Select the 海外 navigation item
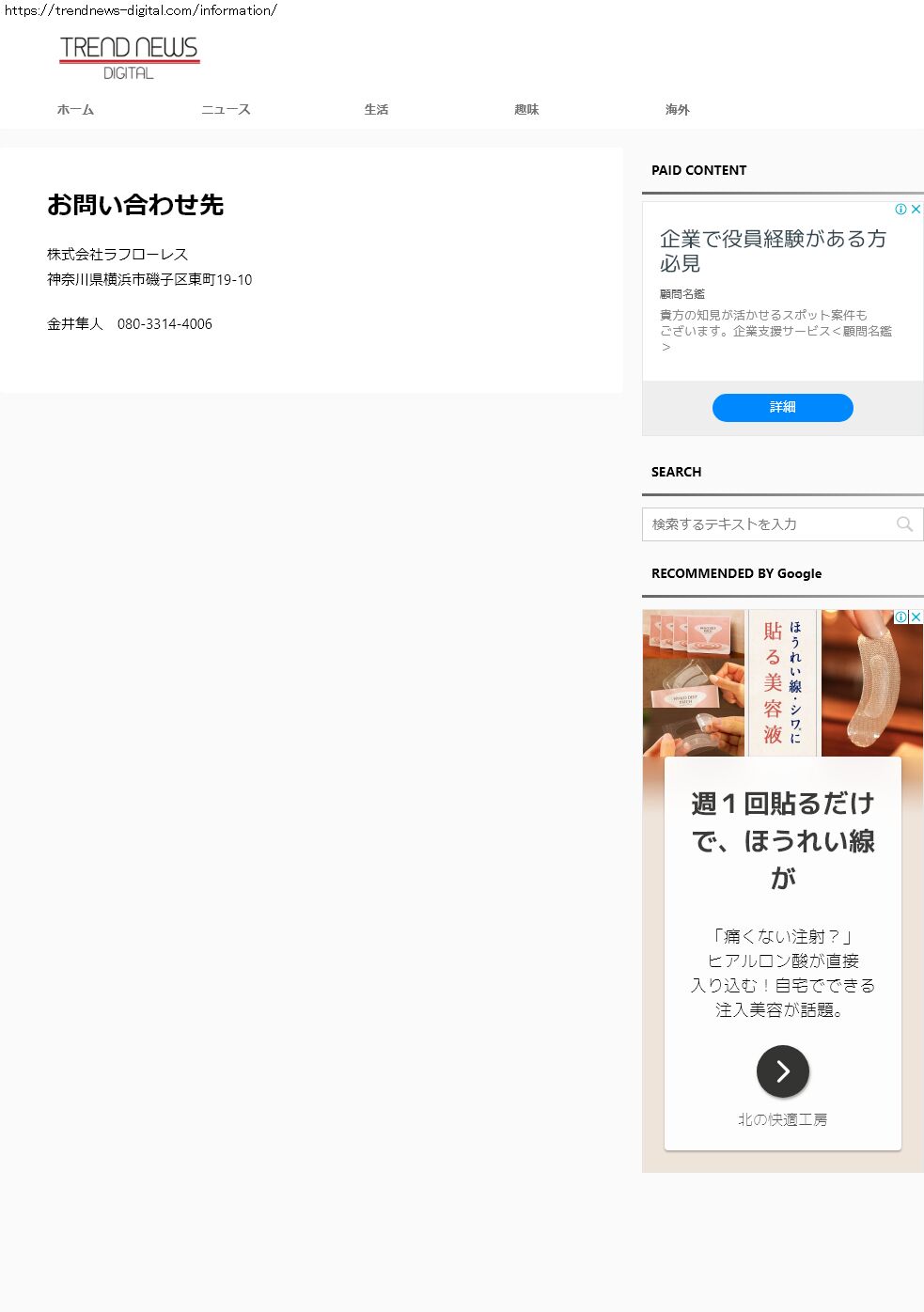The image size is (924, 1312). 677,110
